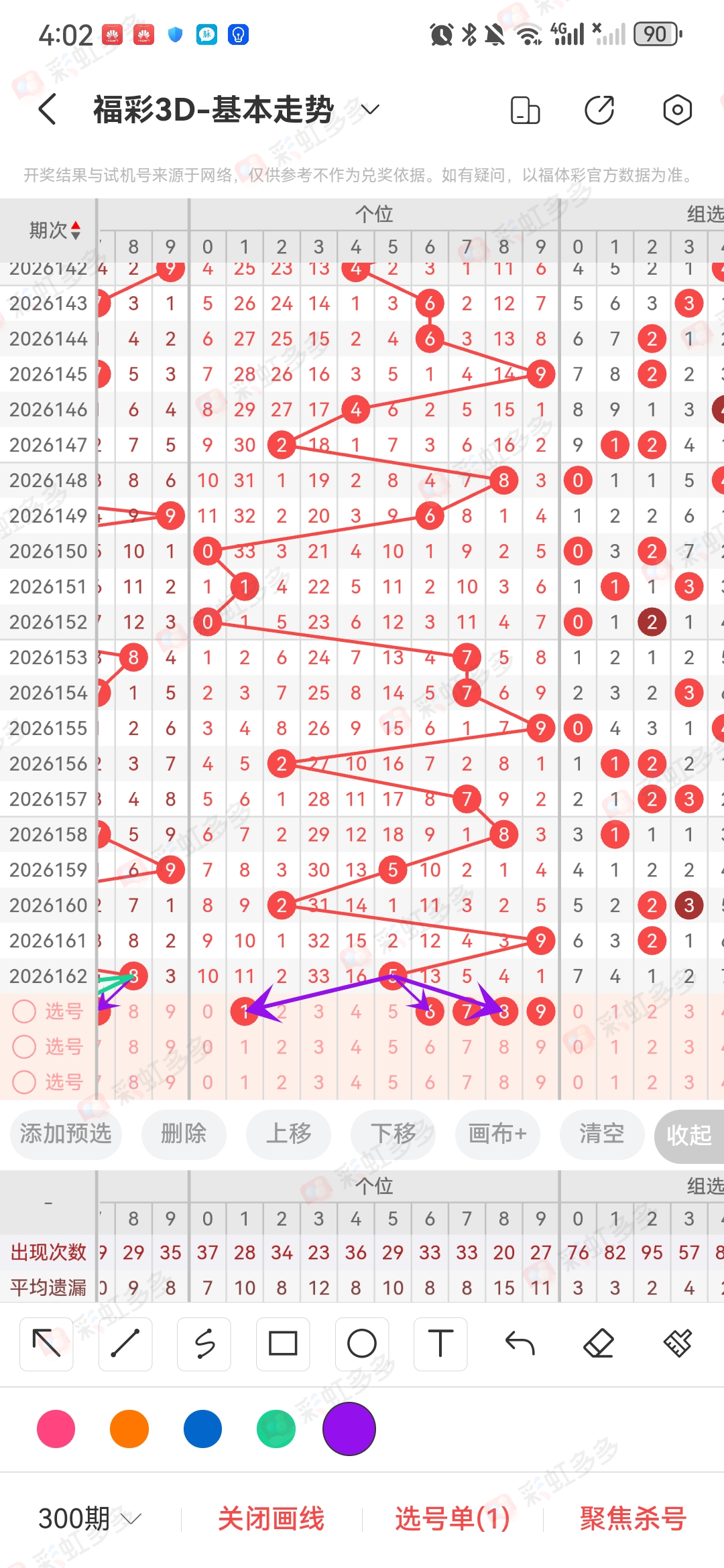The height and width of the screenshot is (1568, 724).
Task: Collapse the panel with 收起
Action: click(689, 1135)
